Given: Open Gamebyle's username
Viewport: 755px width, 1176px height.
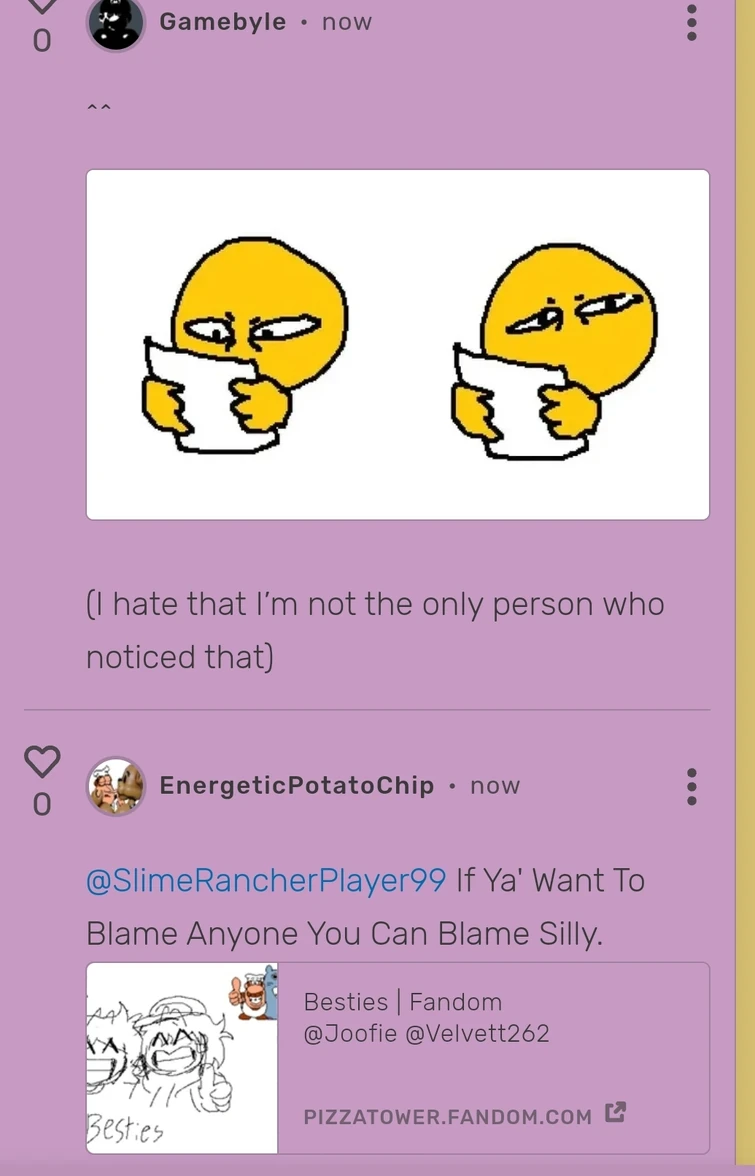Looking at the screenshot, I should [222, 21].
